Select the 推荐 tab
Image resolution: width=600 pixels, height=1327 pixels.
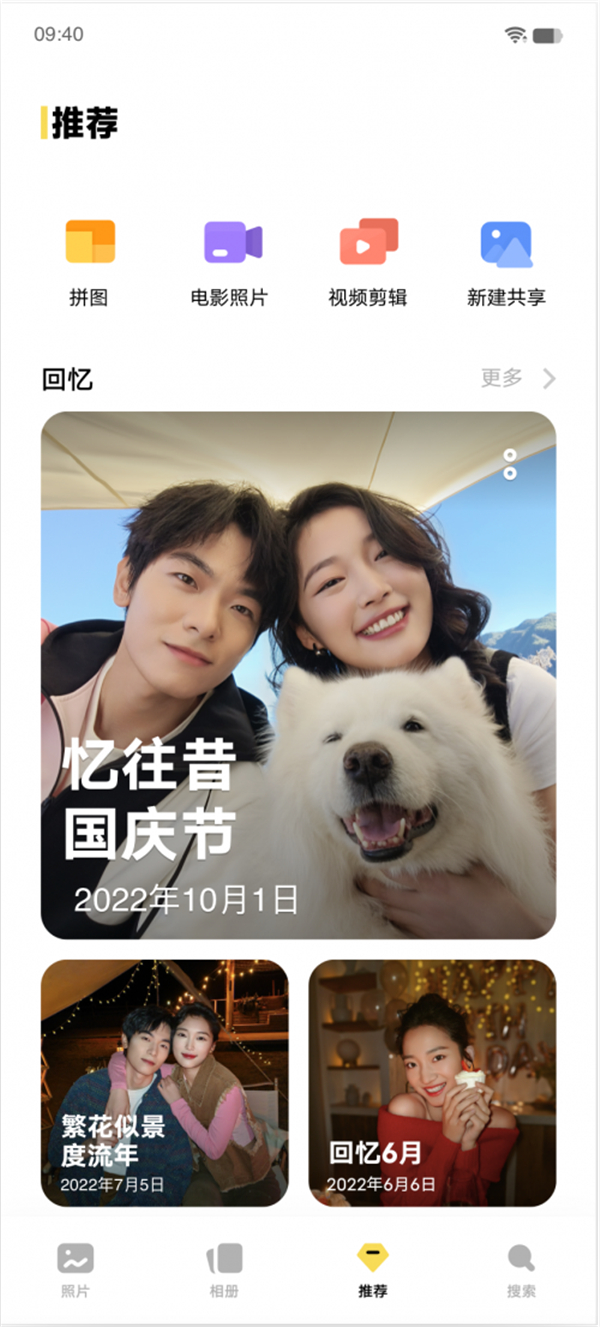tap(373, 1270)
